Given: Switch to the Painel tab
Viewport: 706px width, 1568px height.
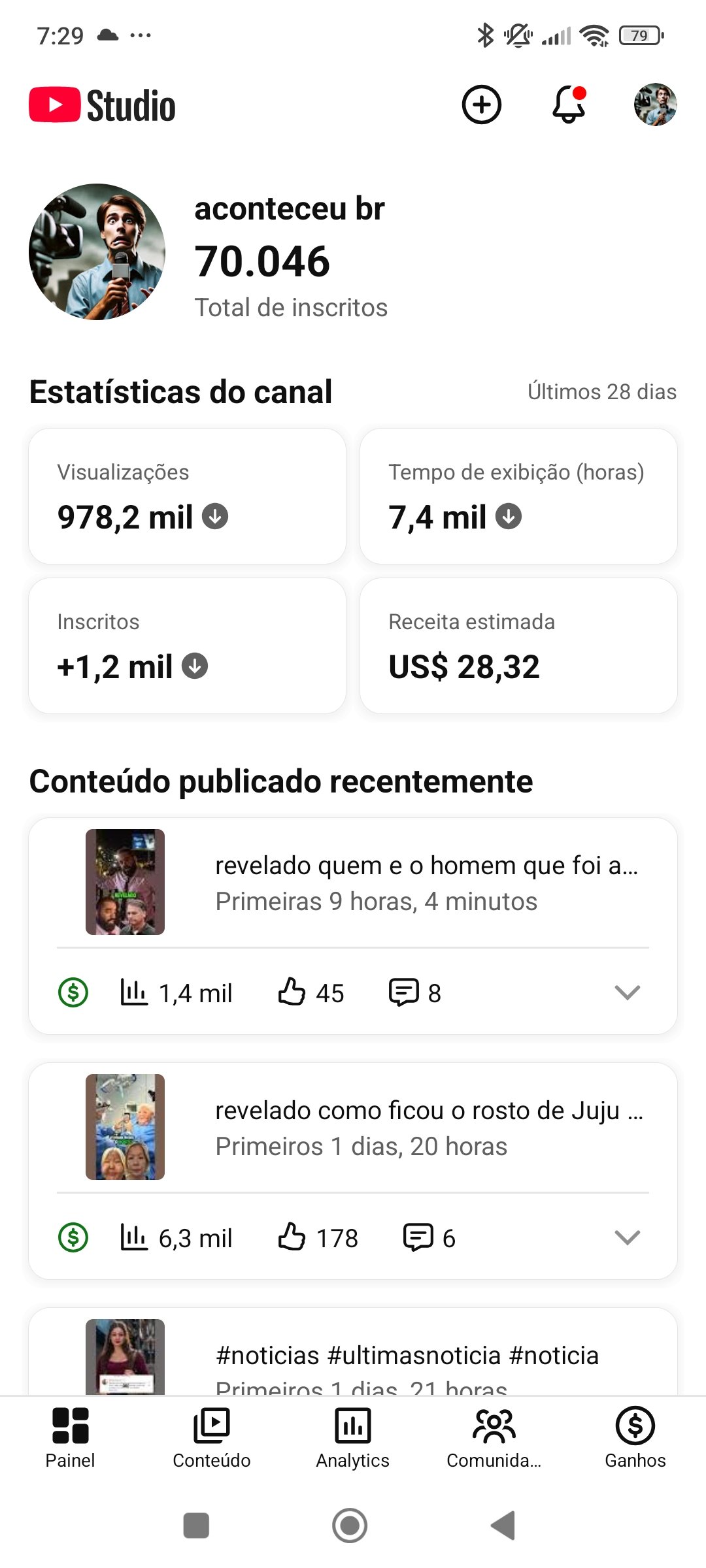Looking at the screenshot, I should pyautogui.click(x=70, y=1437).
